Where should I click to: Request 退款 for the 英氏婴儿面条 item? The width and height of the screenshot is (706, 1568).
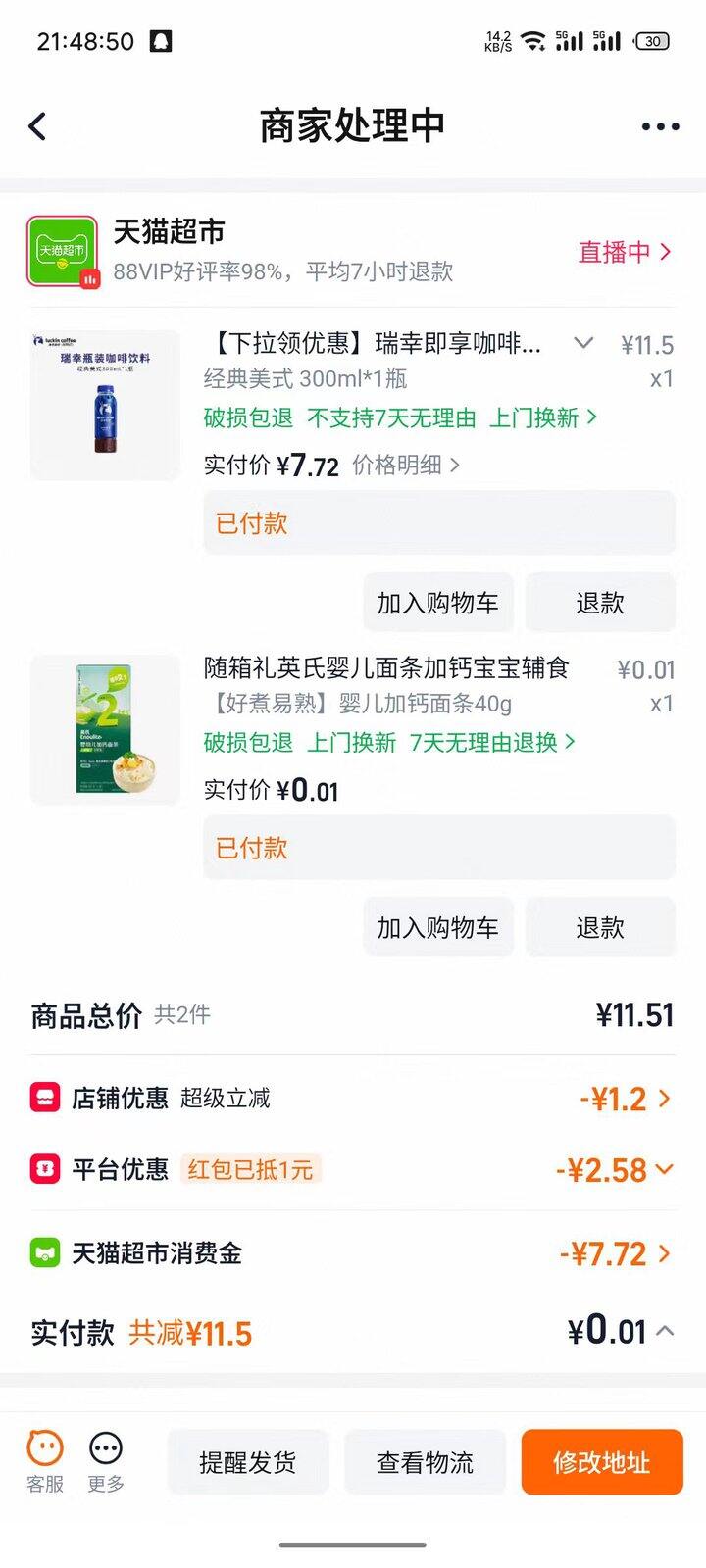pyautogui.click(x=600, y=927)
